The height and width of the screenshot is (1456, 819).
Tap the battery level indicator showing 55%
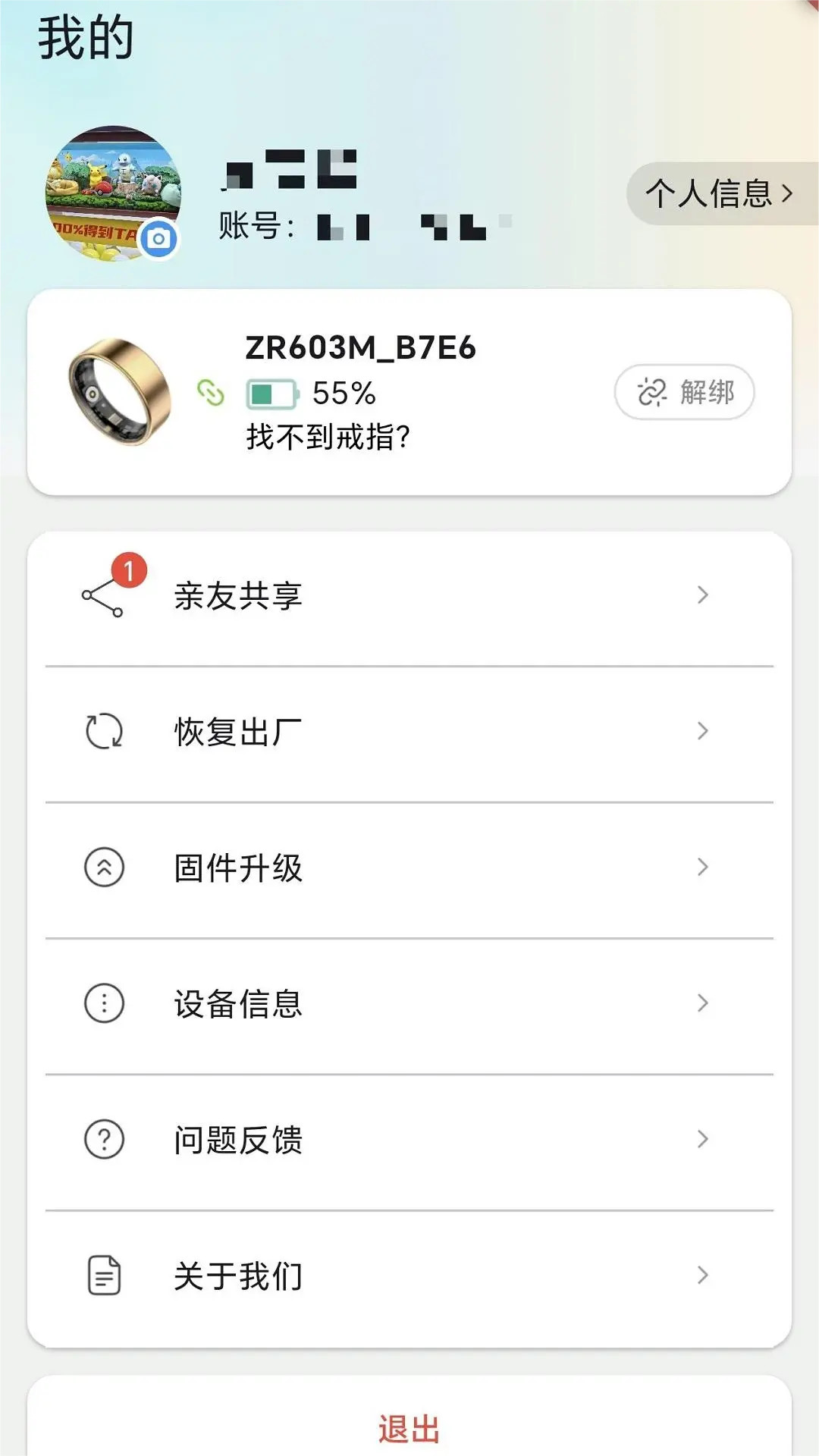click(x=273, y=393)
